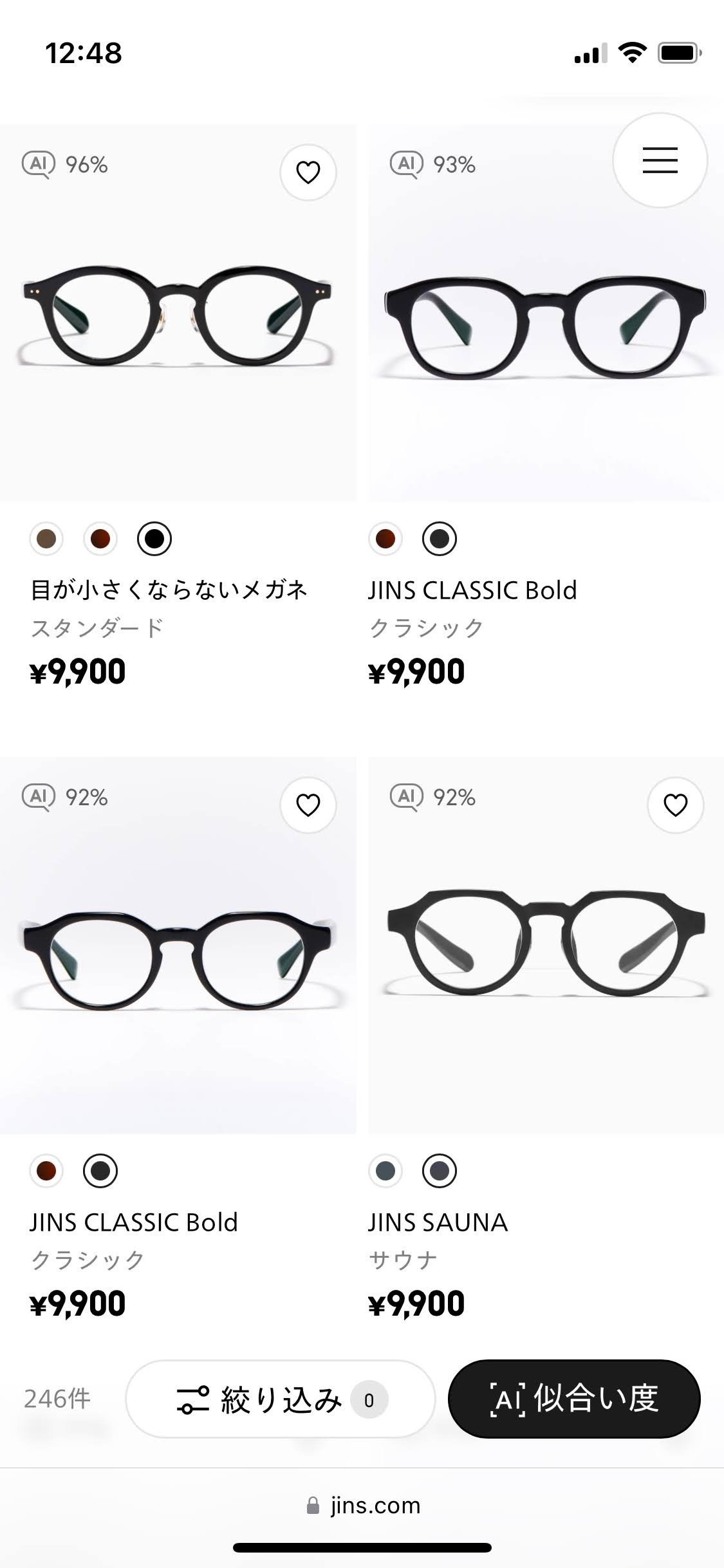Select the brown color for 目が小さくならないメガネ

[x=46, y=539]
